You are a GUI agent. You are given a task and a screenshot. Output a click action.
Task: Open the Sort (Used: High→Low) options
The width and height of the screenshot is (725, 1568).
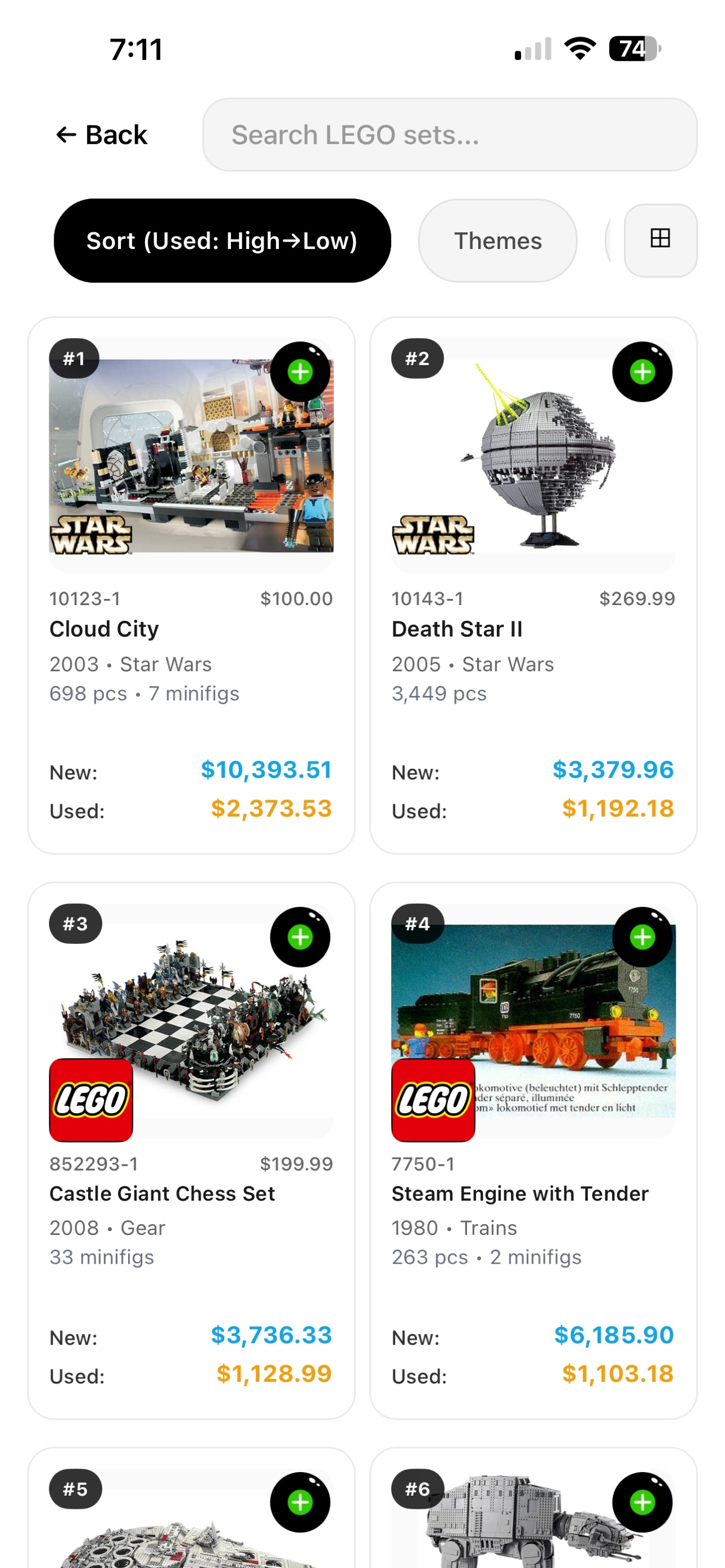pyautogui.click(x=222, y=241)
